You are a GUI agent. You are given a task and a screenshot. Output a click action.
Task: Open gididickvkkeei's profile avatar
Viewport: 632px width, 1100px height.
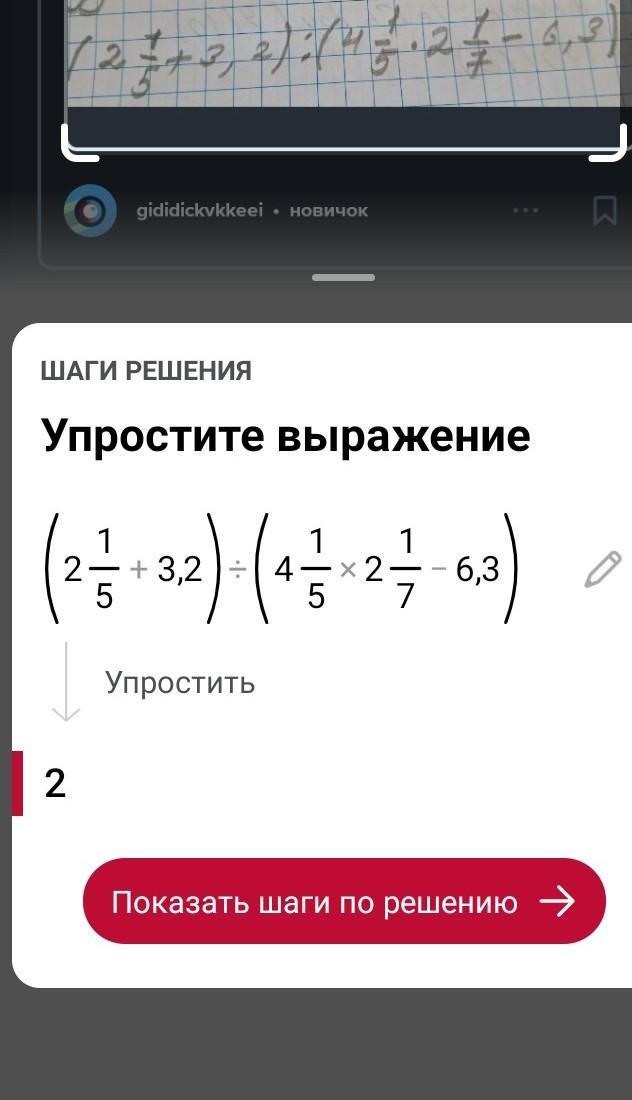pyautogui.click(x=90, y=211)
